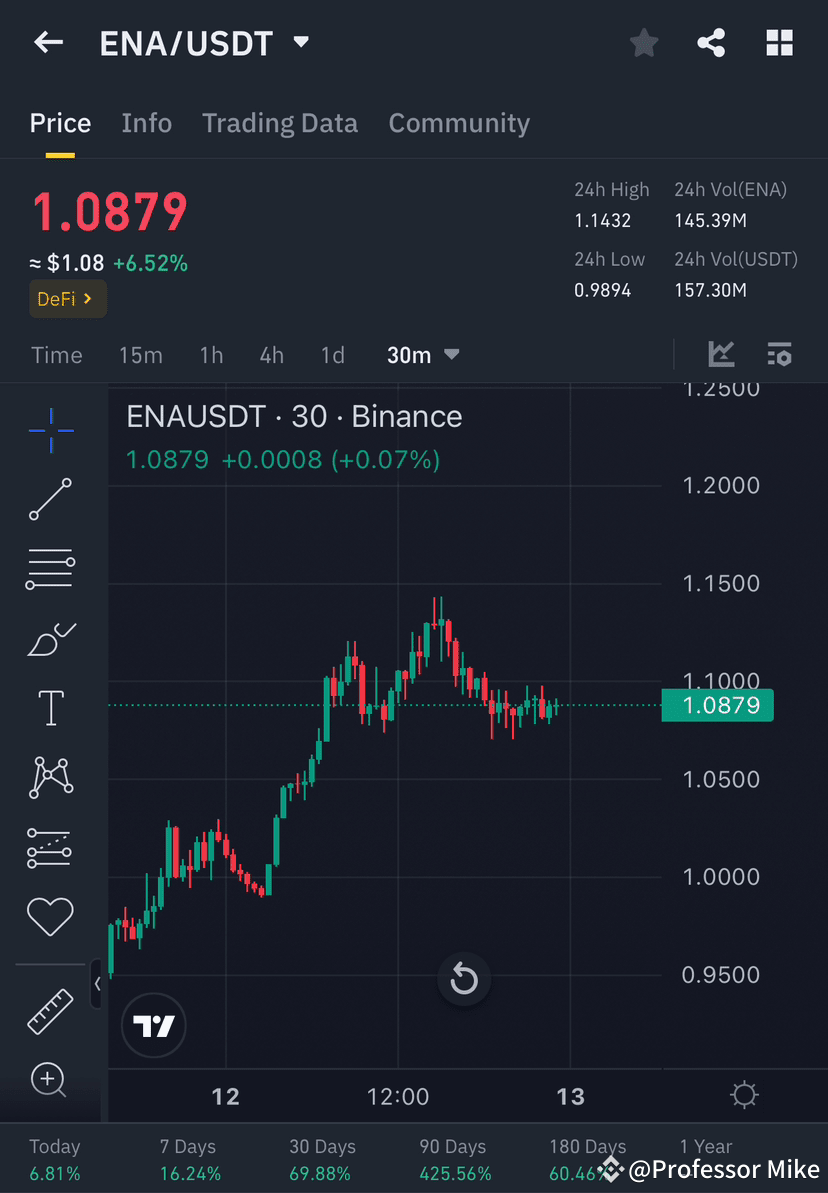
Task: Click the TradingView logo
Action: (153, 1025)
